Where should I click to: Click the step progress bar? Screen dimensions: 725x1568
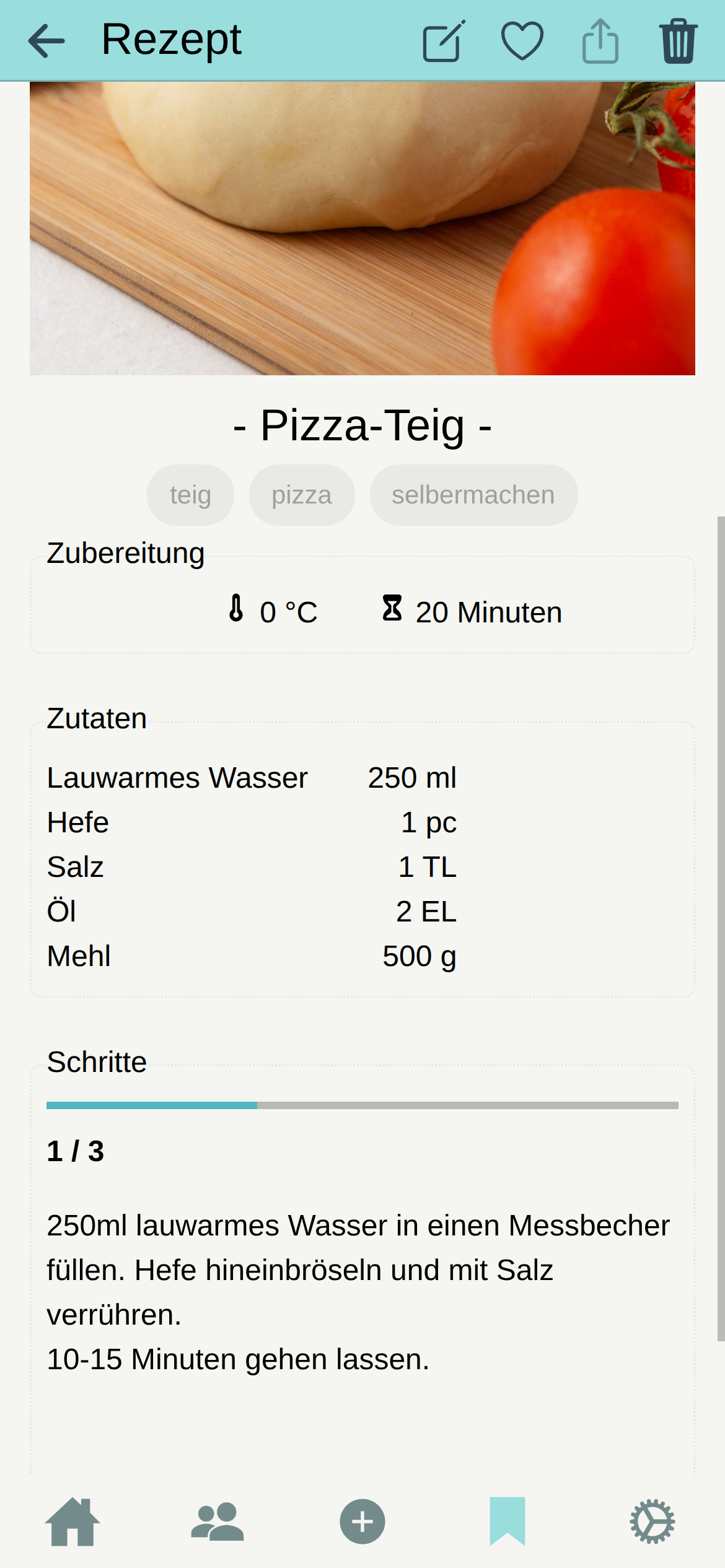pos(362,1103)
